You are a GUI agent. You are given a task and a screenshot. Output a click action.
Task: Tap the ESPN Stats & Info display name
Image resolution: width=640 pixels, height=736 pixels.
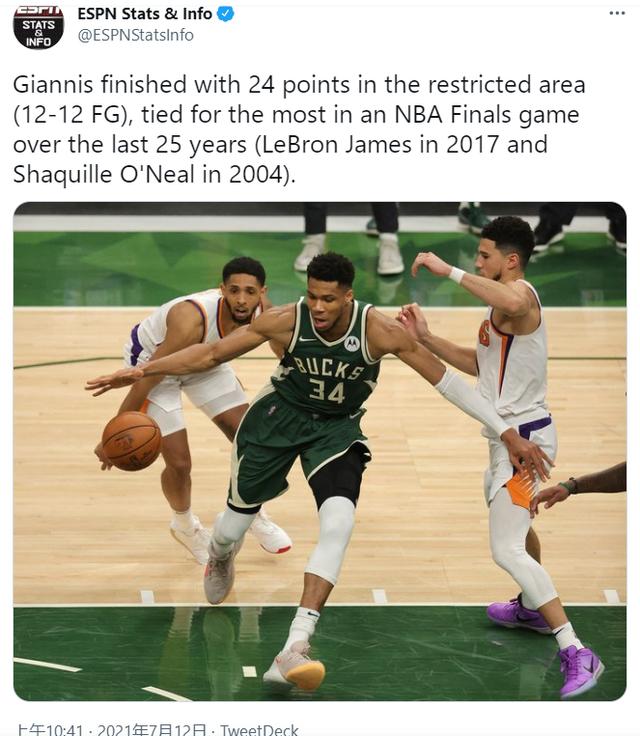[144, 13]
